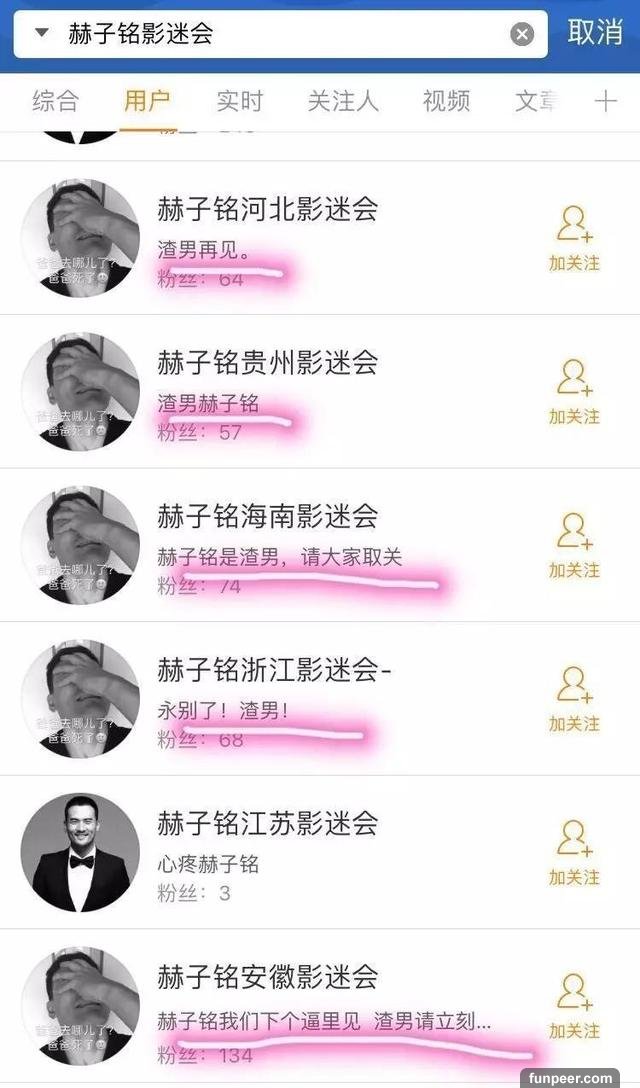Switch to the 综合 tab
Image resolution: width=640 pixels, height=1088 pixels.
click(55, 101)
